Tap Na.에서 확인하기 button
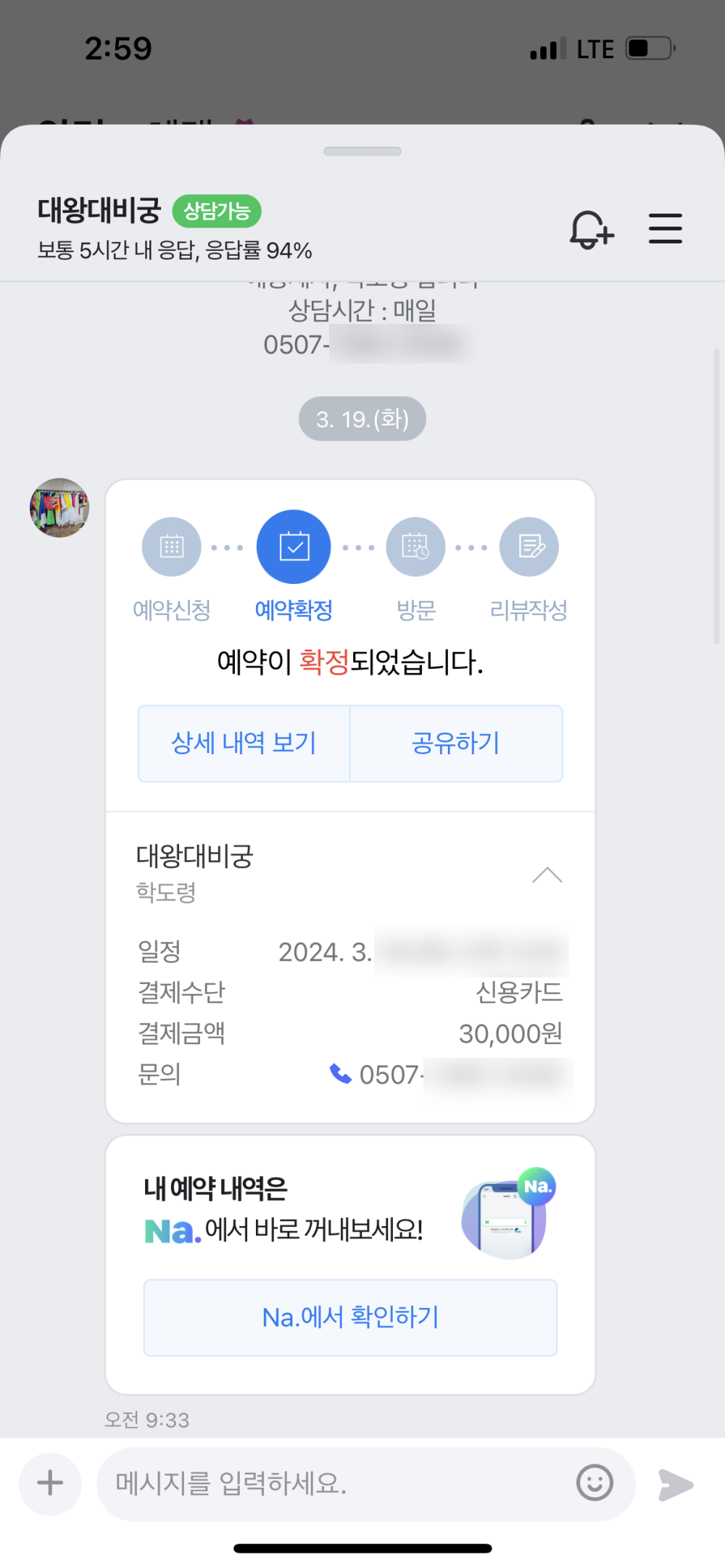The width and height of the screenshot is (725, 1568). pos(350,1317)
